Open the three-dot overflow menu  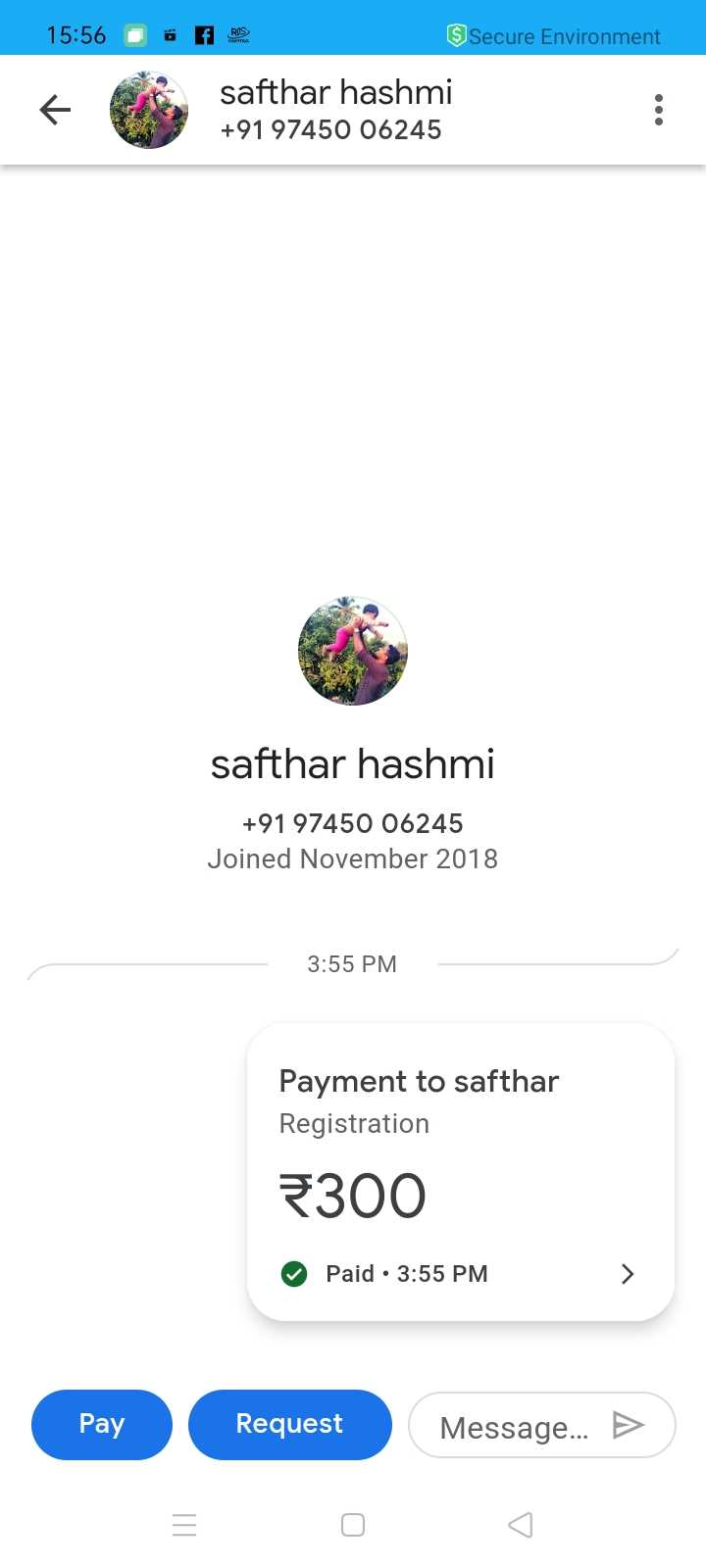[x=658, y=110]
